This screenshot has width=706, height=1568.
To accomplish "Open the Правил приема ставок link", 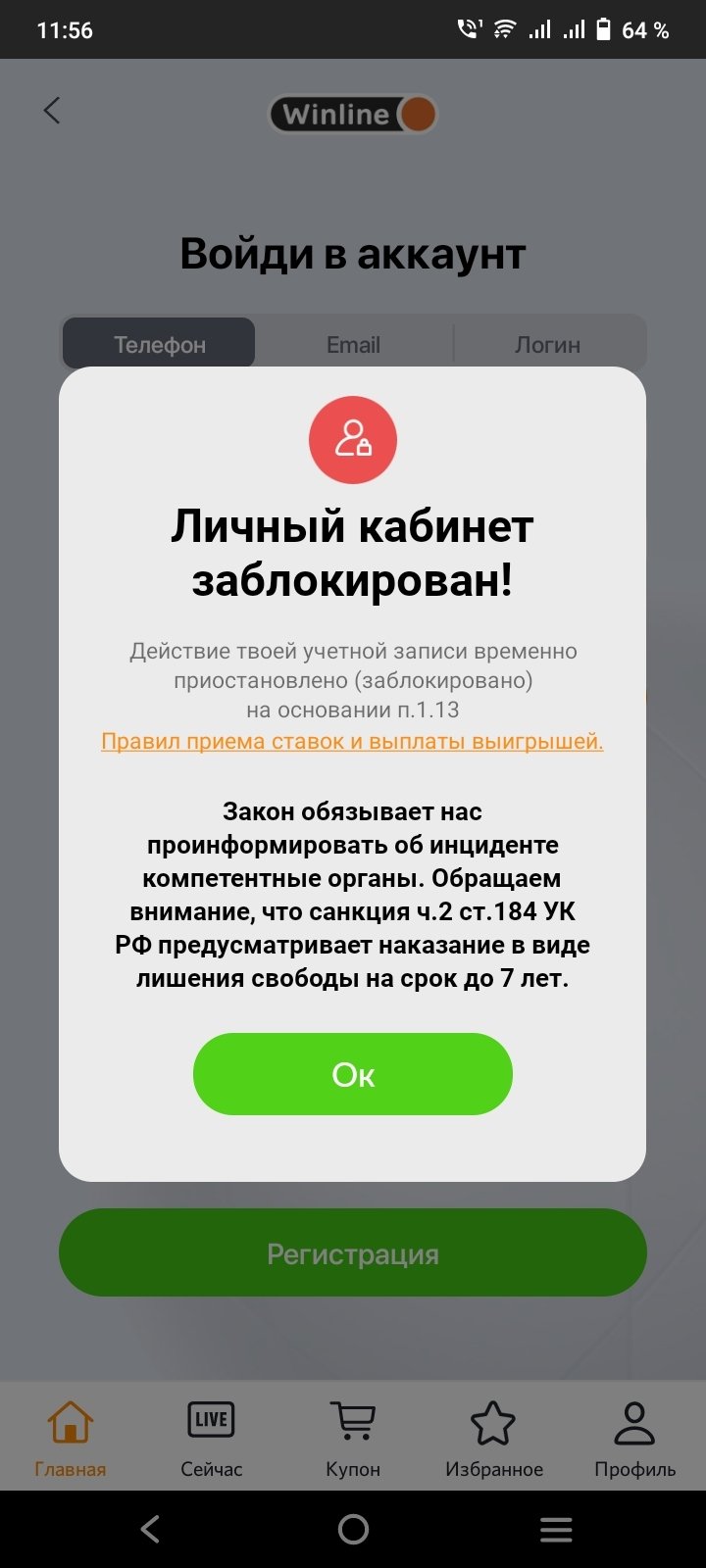I will (352, 741).
